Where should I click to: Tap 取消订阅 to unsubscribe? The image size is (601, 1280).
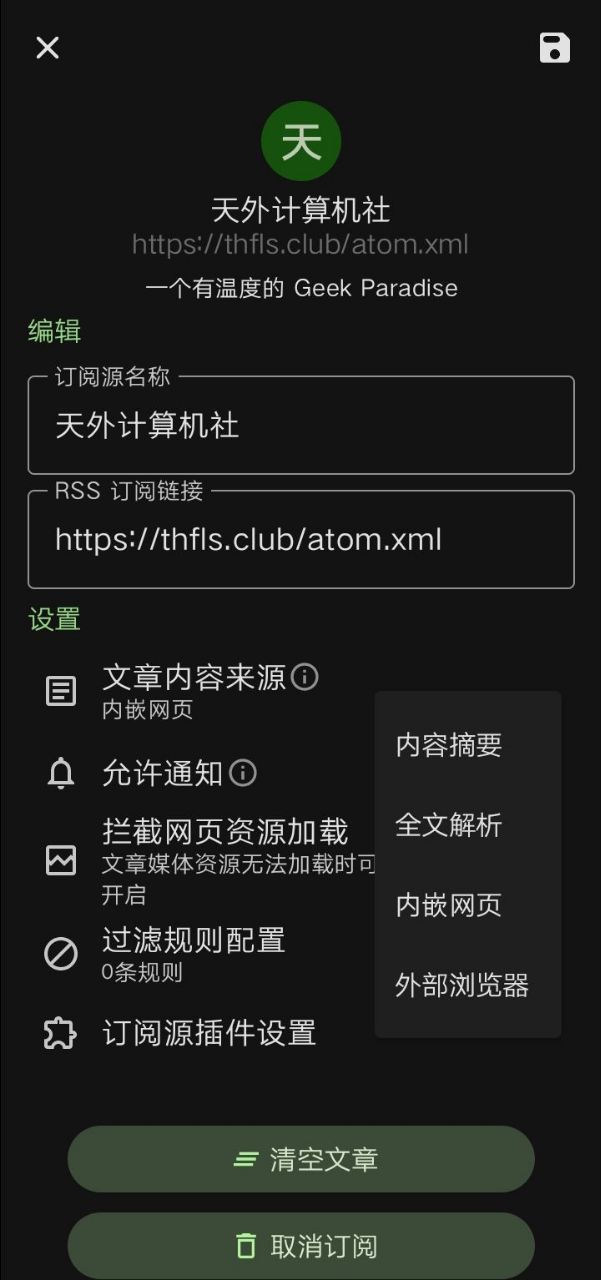pyautogui.click(x=300, y=1246)
